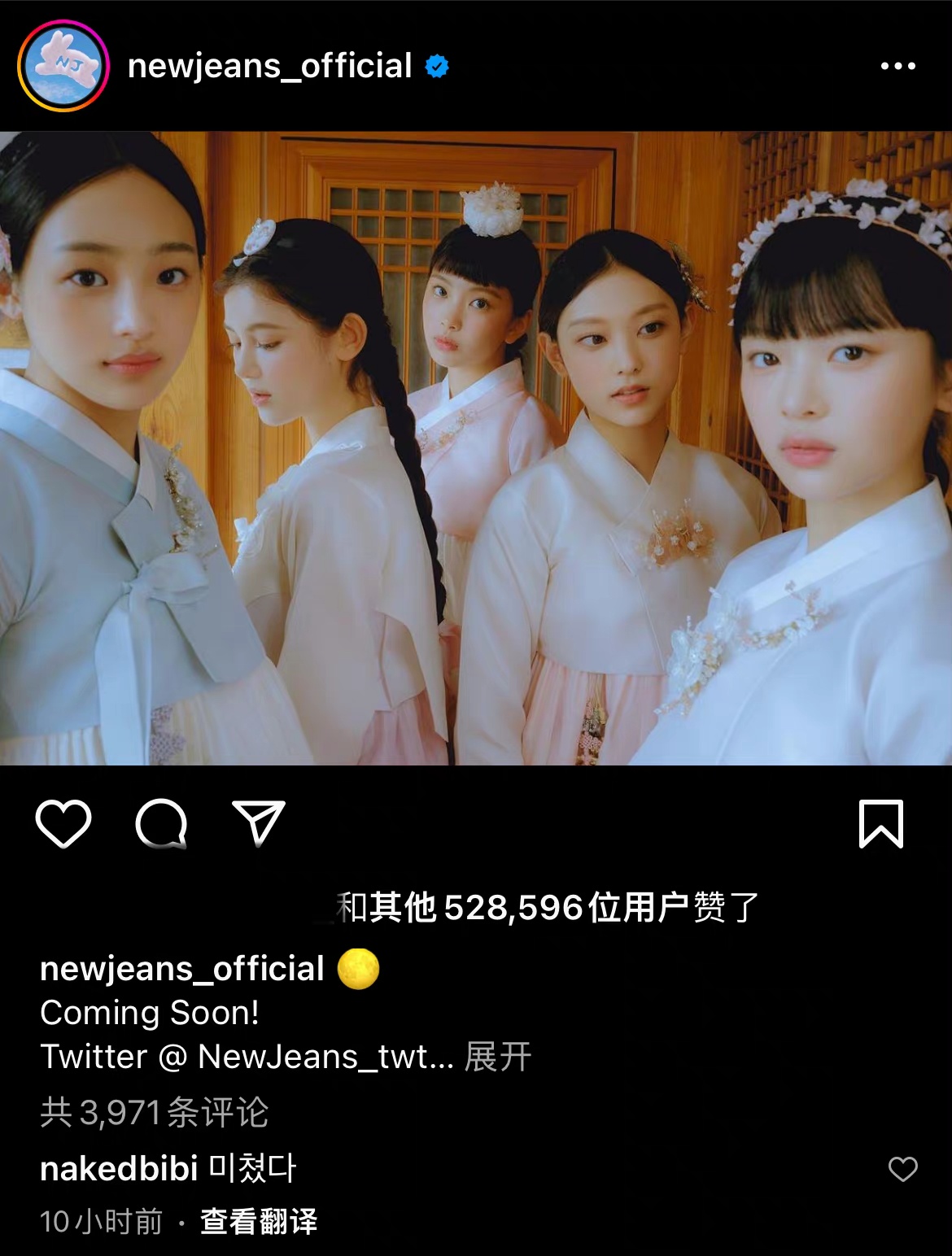Screen dimensions: 952x1256
Task: Open the post's three-dot overflow menu
Action: (x=897, y=66)
